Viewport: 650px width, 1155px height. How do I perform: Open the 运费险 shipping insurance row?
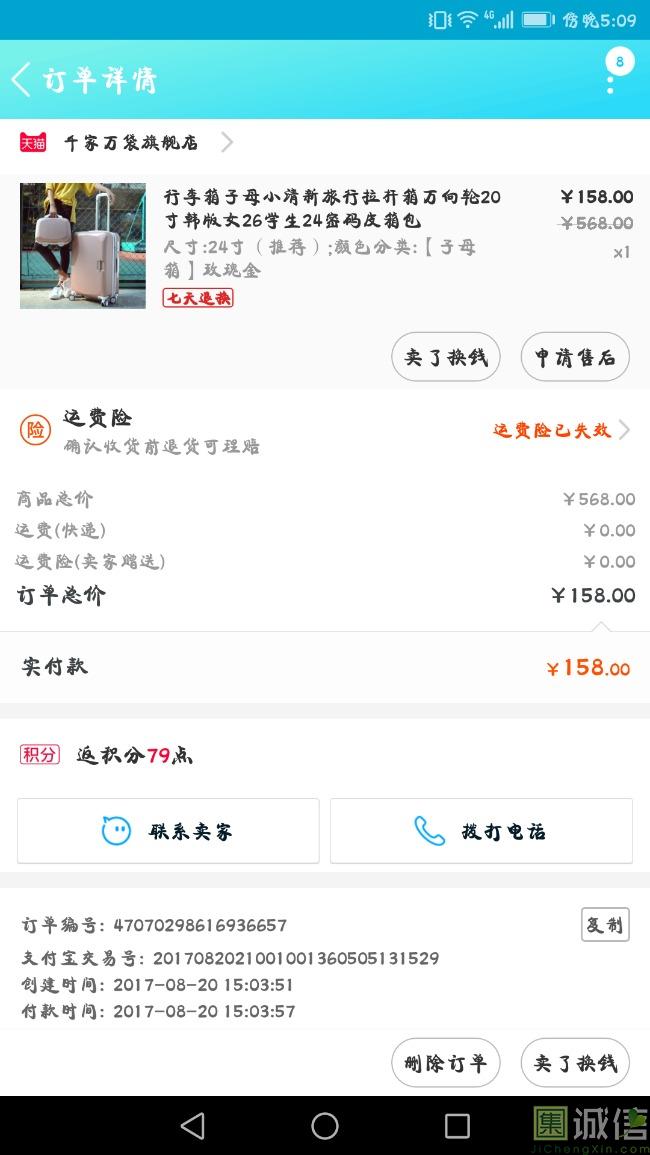[325, 430]
